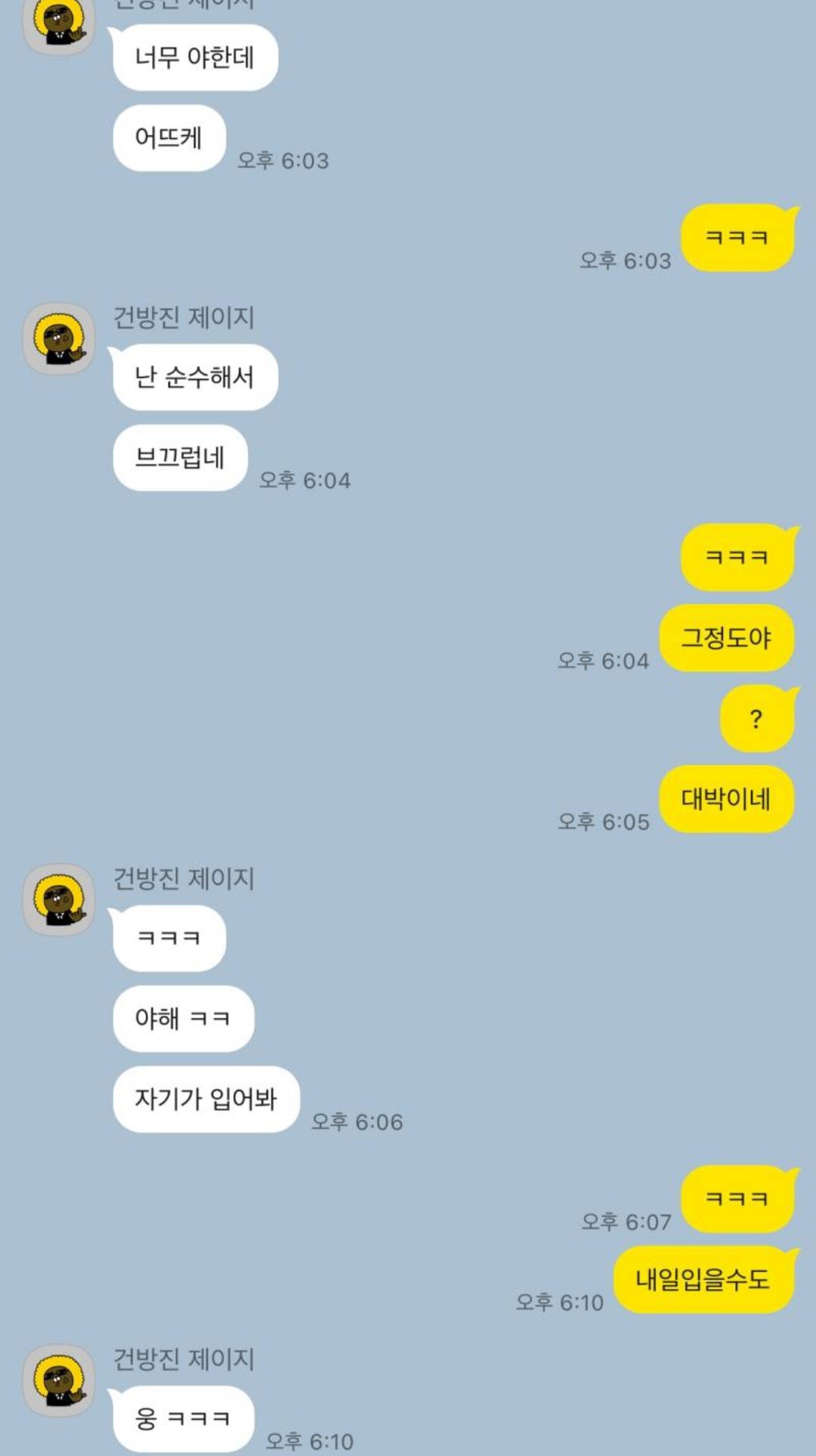Open sender's profile picture above '난 순수해서' message
This screenshot has height=1456, width=816.
click(x=59, y=339)
